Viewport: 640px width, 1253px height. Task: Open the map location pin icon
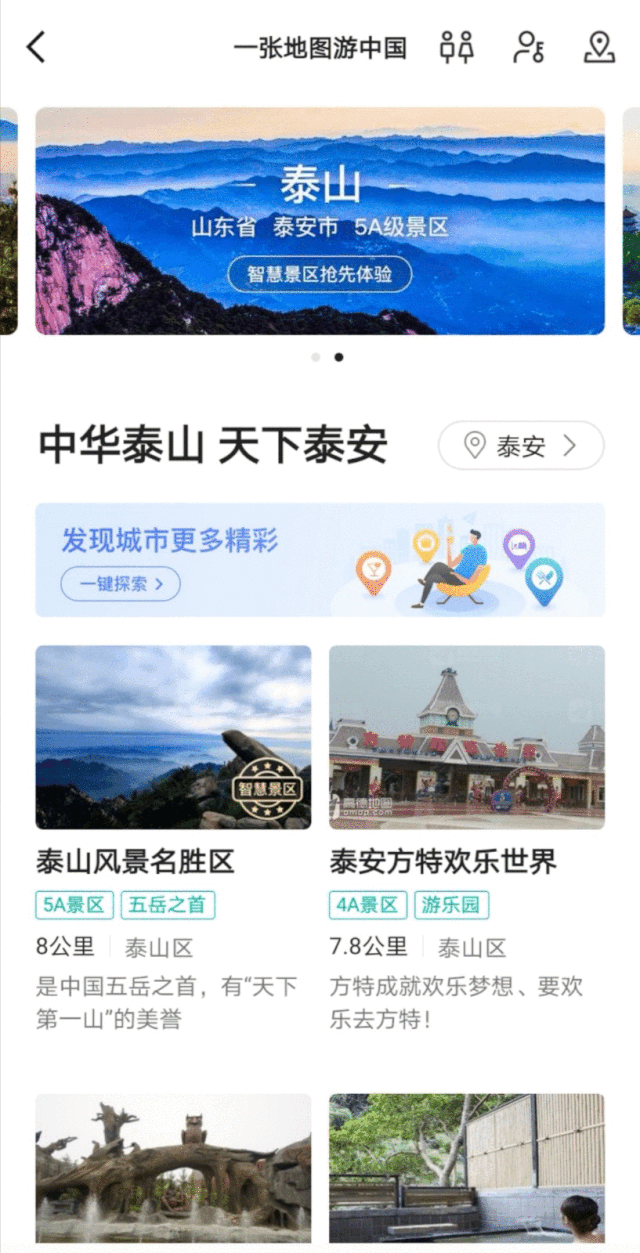point(599,47)
